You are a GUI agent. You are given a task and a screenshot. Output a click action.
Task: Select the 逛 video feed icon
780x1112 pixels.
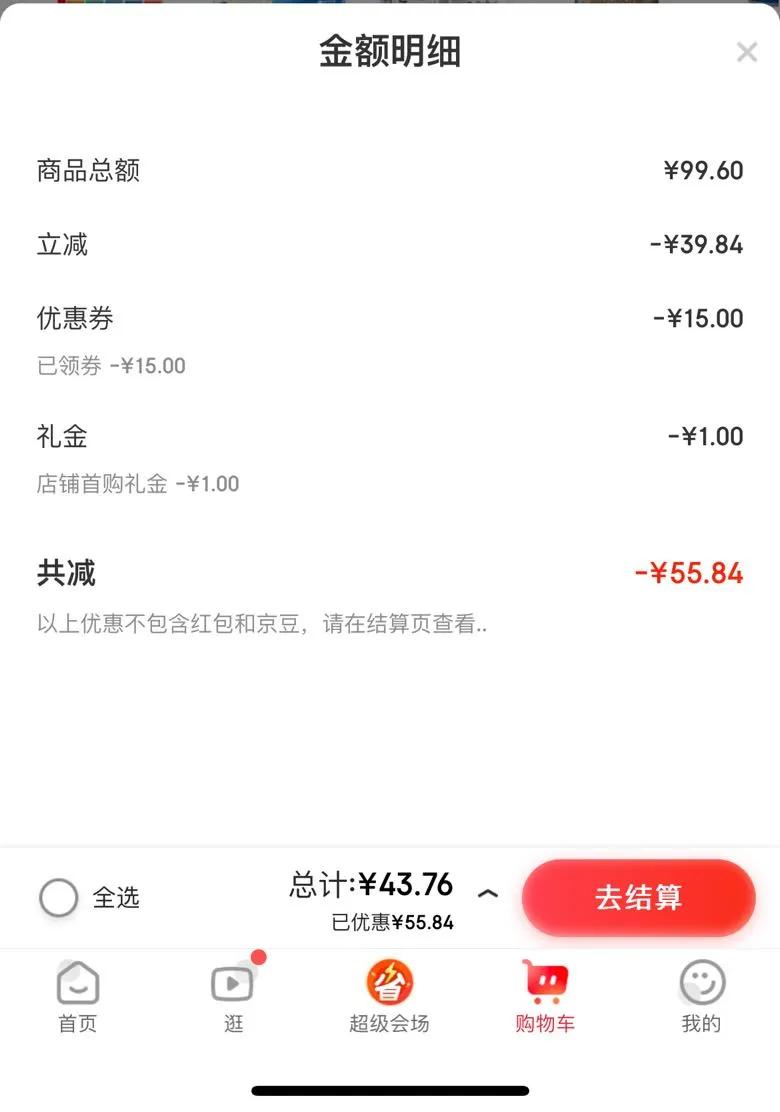232,985
